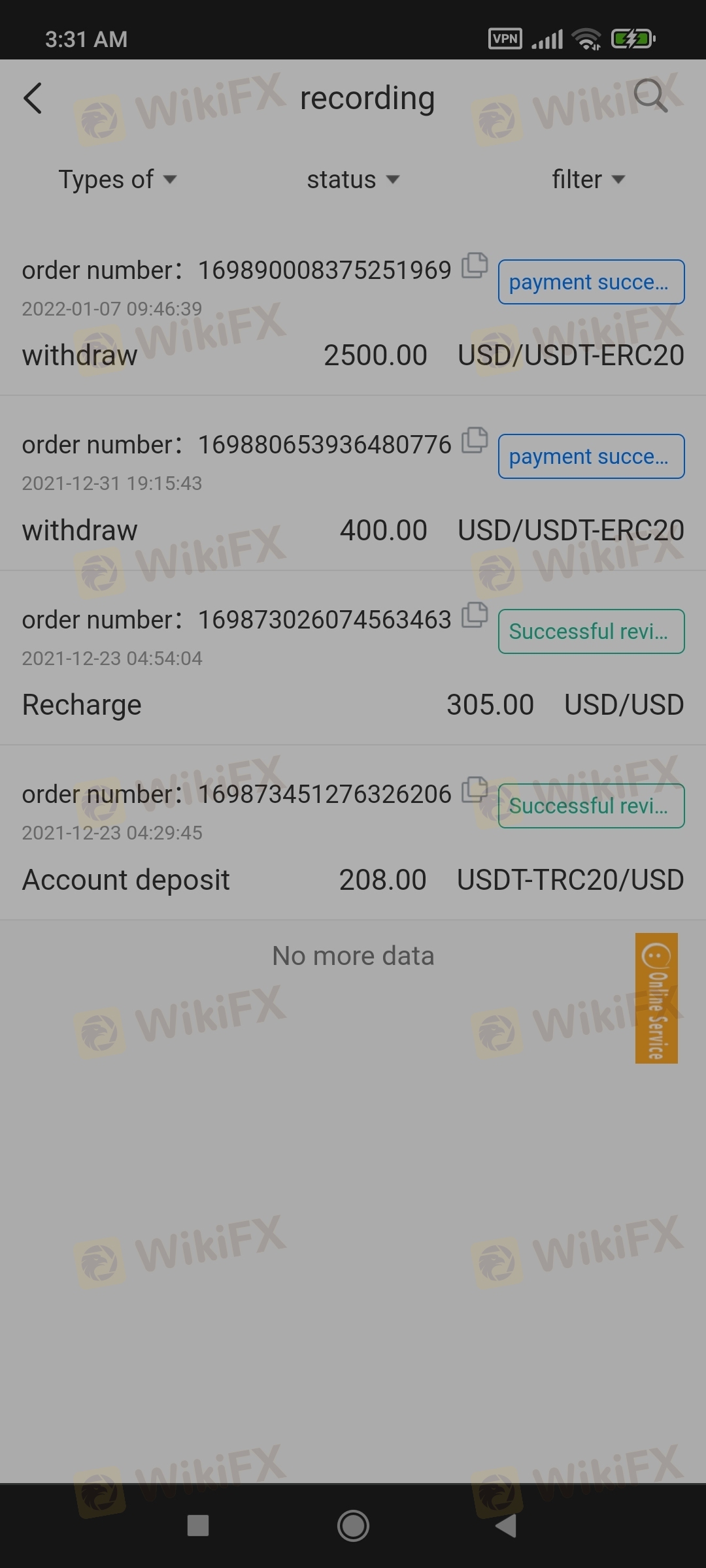706x1568 pixels.
Task: Expand the status dropdown
Action: [x=353, y=180]
